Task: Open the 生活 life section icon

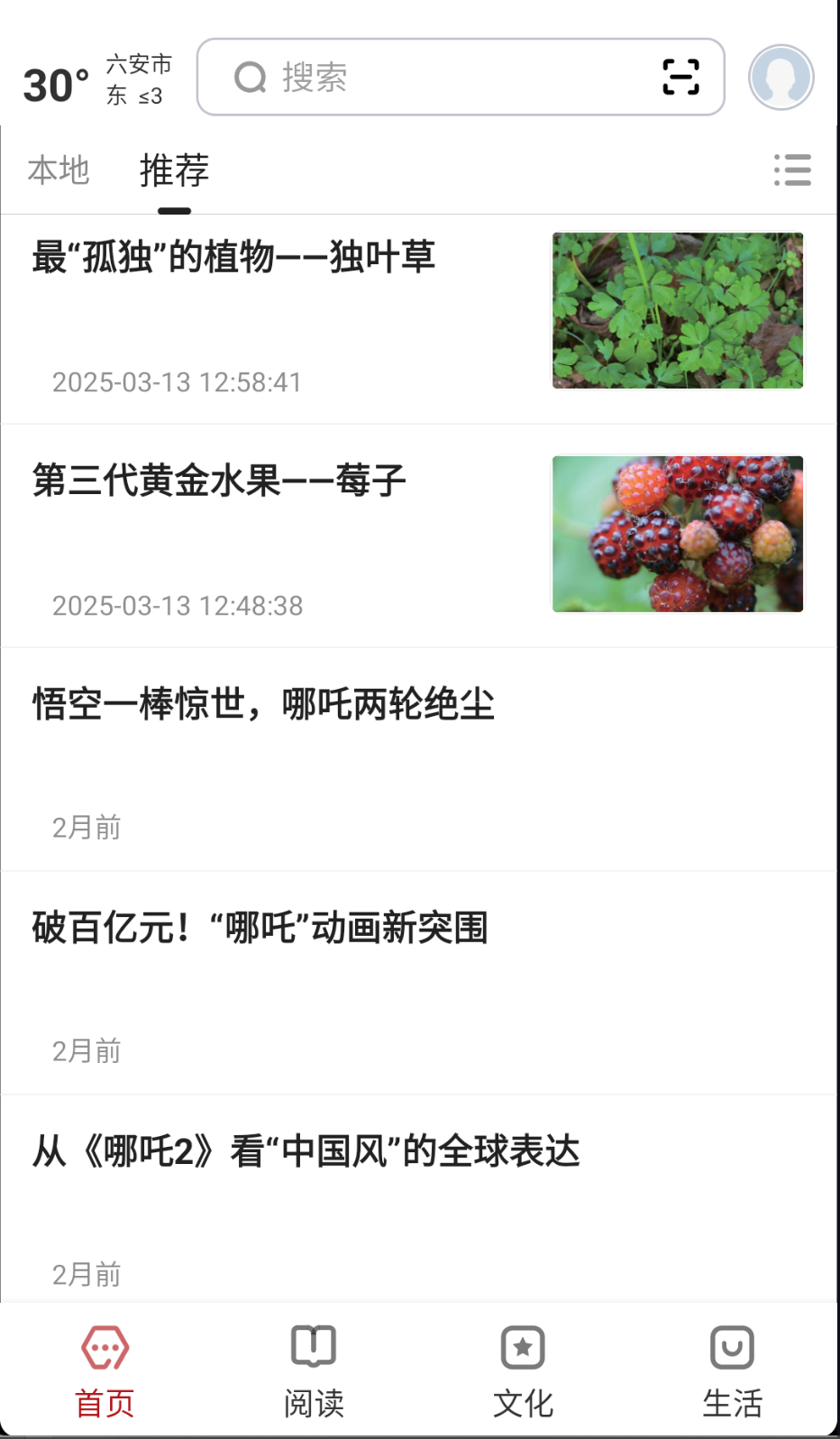Action: tap(731, 1348)
